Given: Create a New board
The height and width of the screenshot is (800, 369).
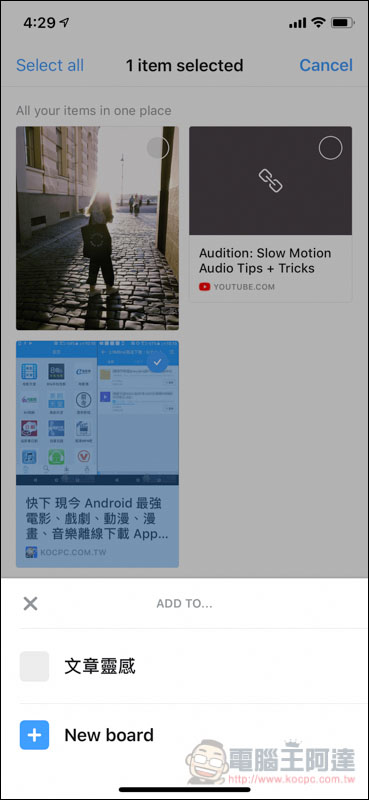Looking at the screenshot, I should [184, 735].
